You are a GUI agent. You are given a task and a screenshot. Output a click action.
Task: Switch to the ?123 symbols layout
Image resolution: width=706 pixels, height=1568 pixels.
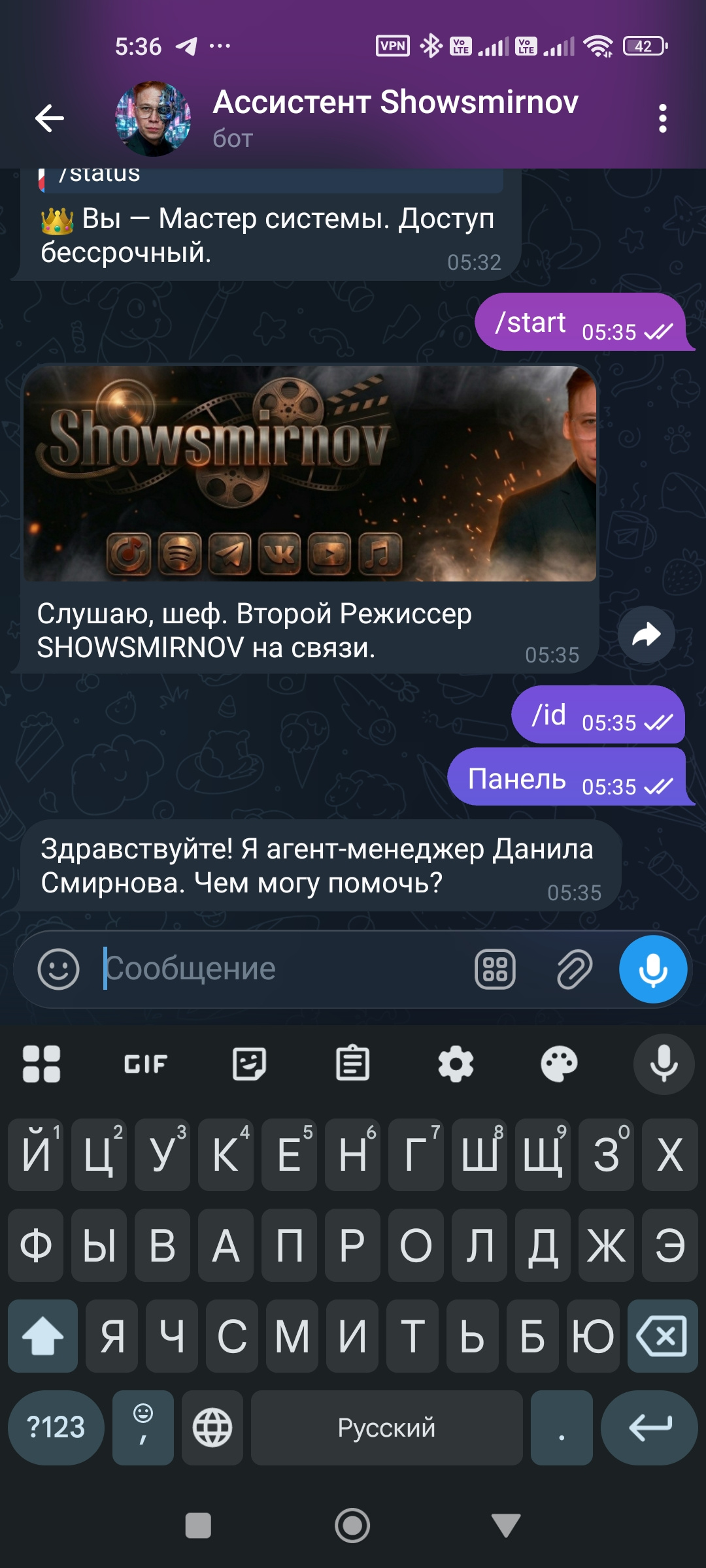[56, 1428]
